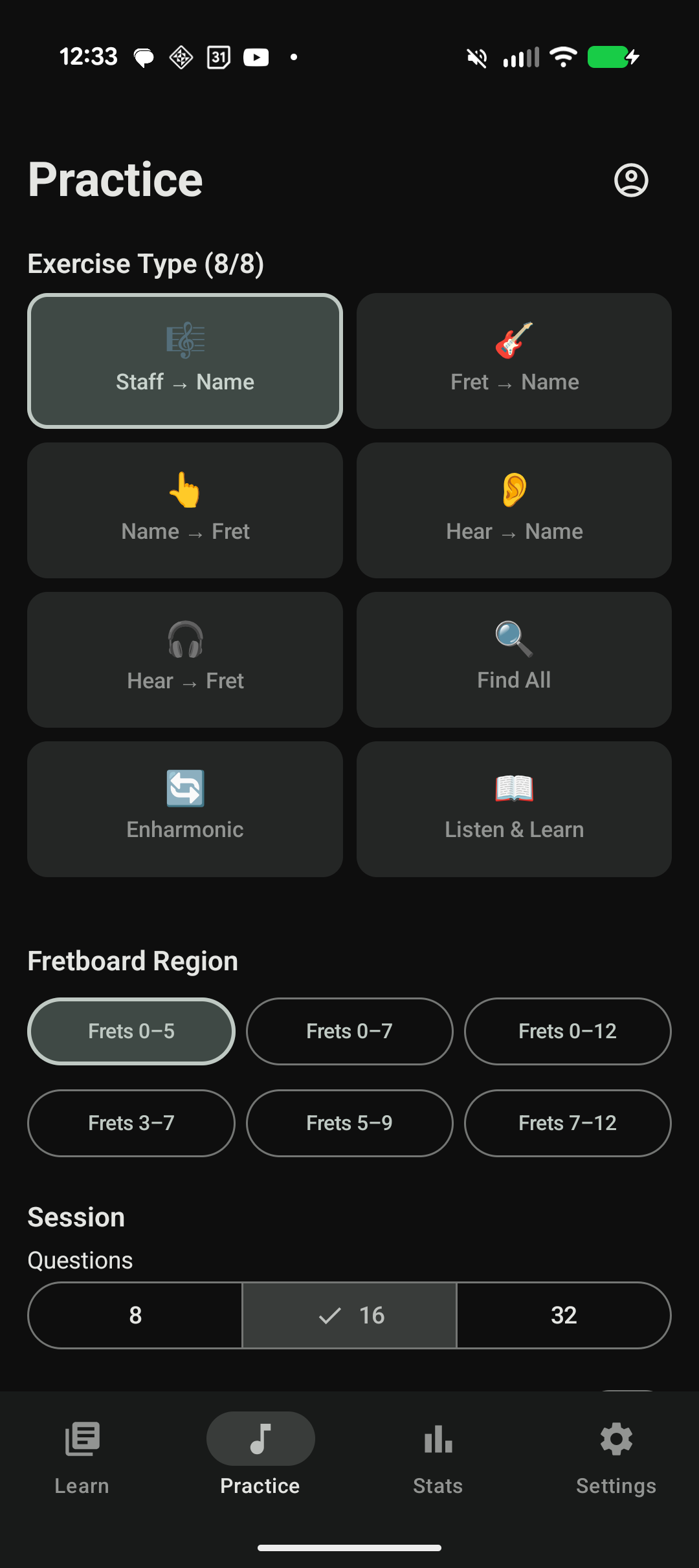Select the Enharmonic swap exercise
699x1568 pixels.
pyautogui.click(x=184, y=808)
